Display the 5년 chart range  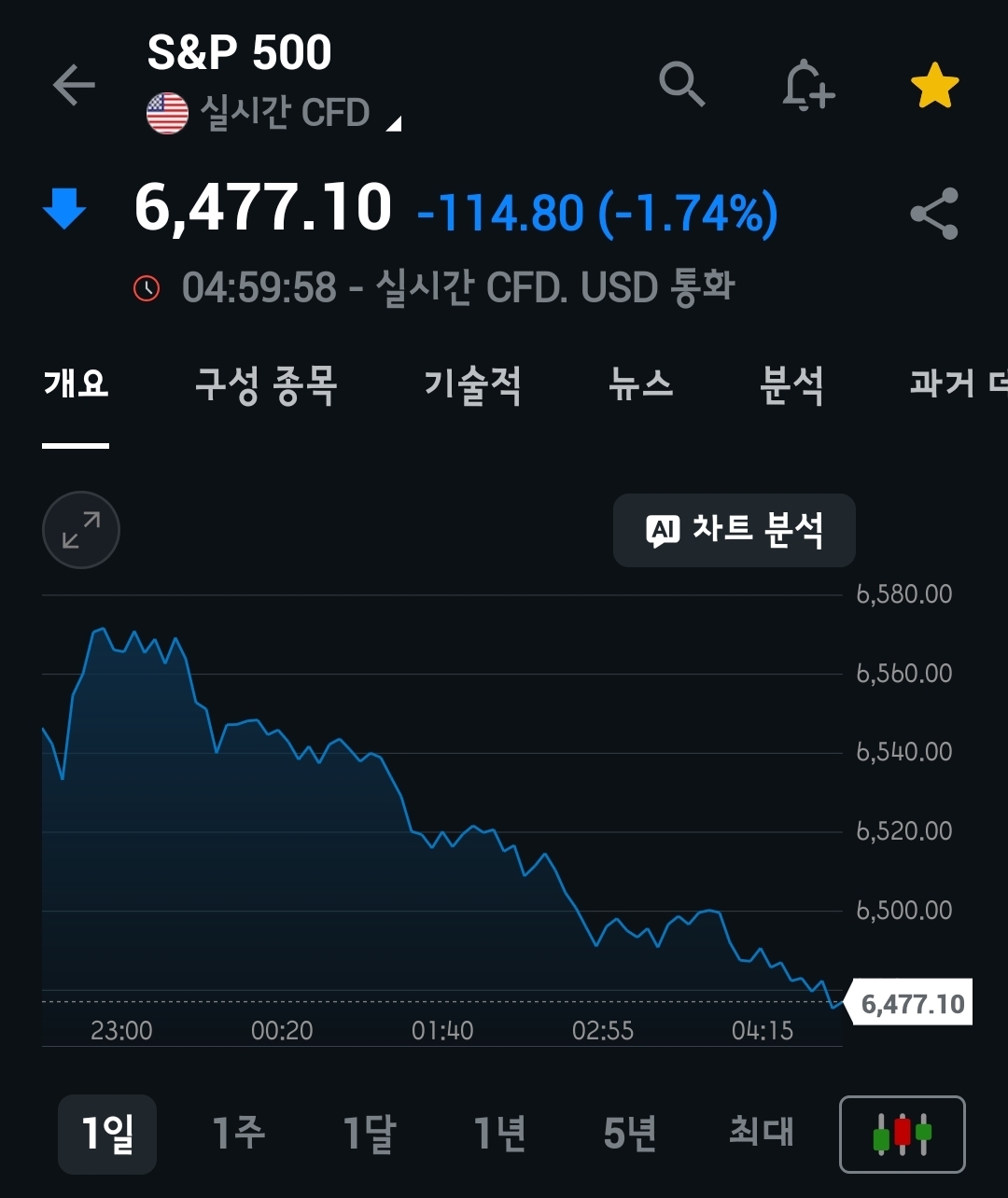coord(630,1134)
